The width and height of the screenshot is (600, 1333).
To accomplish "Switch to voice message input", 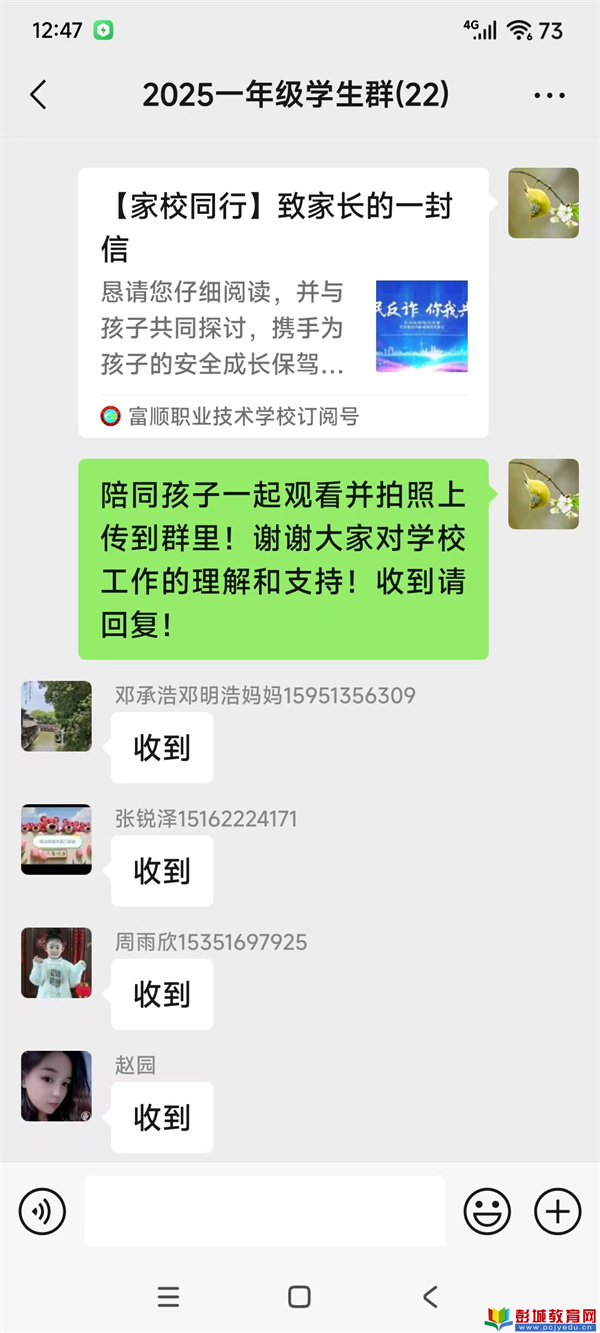I will pyautogui.click(x=42, y=1212).
